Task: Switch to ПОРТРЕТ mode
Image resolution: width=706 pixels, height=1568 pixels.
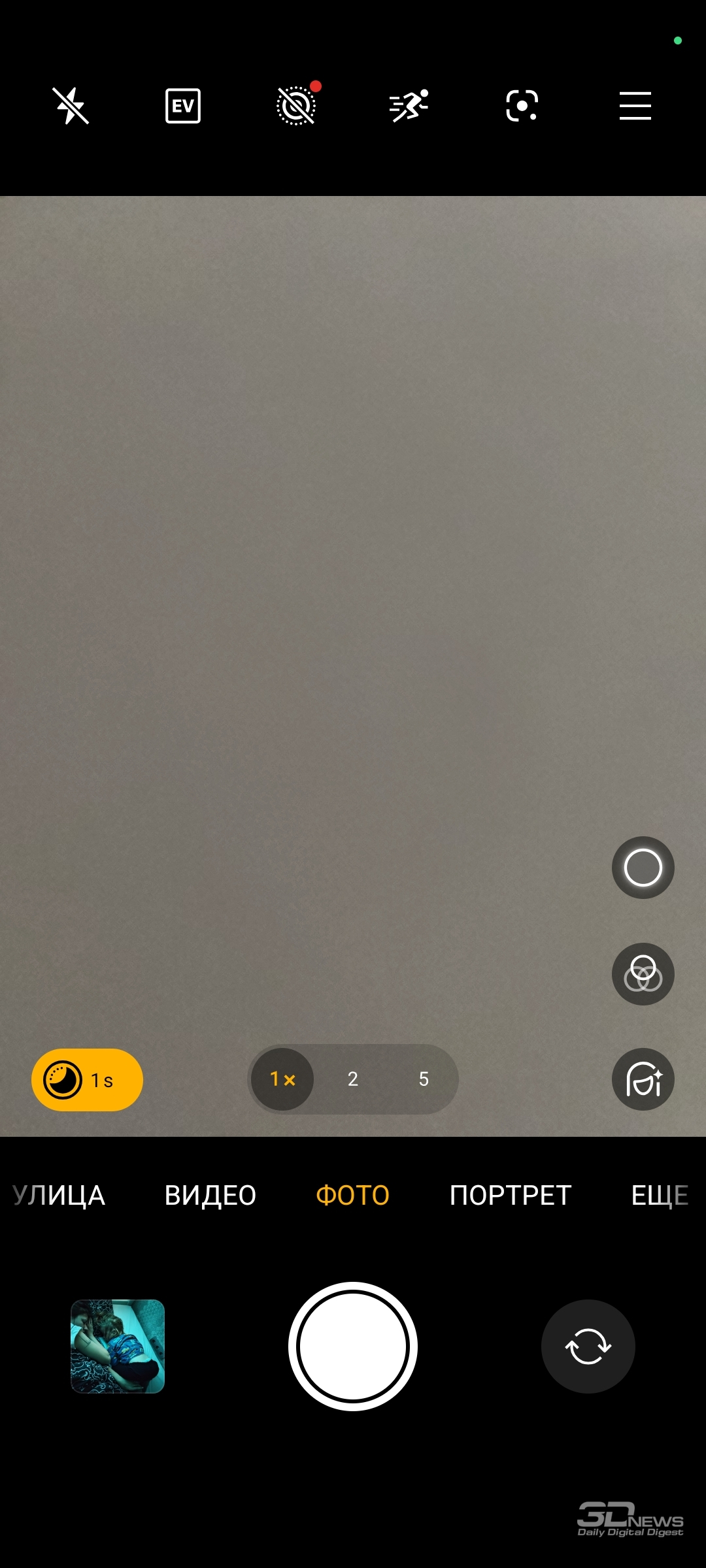Action: [x=511, y=1196]
